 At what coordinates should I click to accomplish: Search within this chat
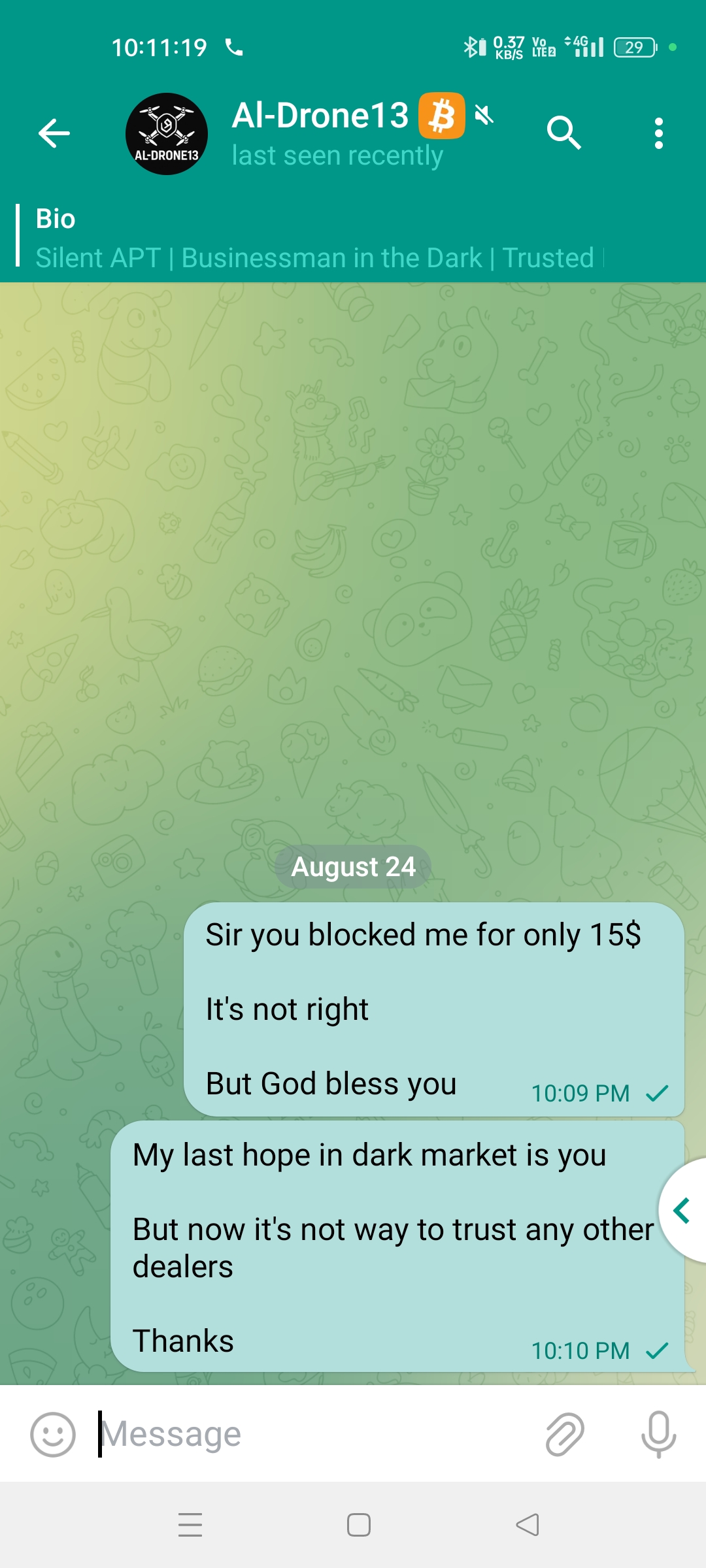pyautogui.click(x=564, y=133)
